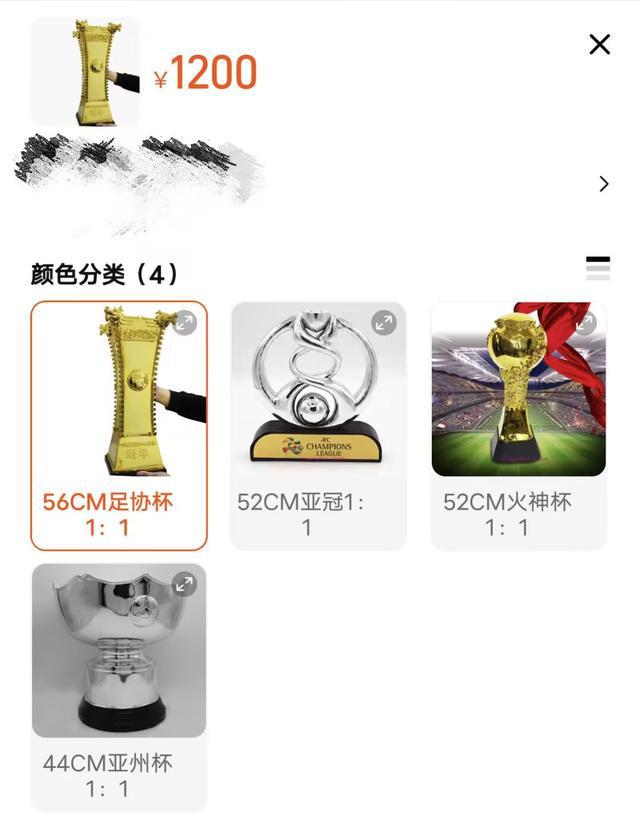
Task: Expand the 52CM亚冠 trophy image
Action: (384, 323)
